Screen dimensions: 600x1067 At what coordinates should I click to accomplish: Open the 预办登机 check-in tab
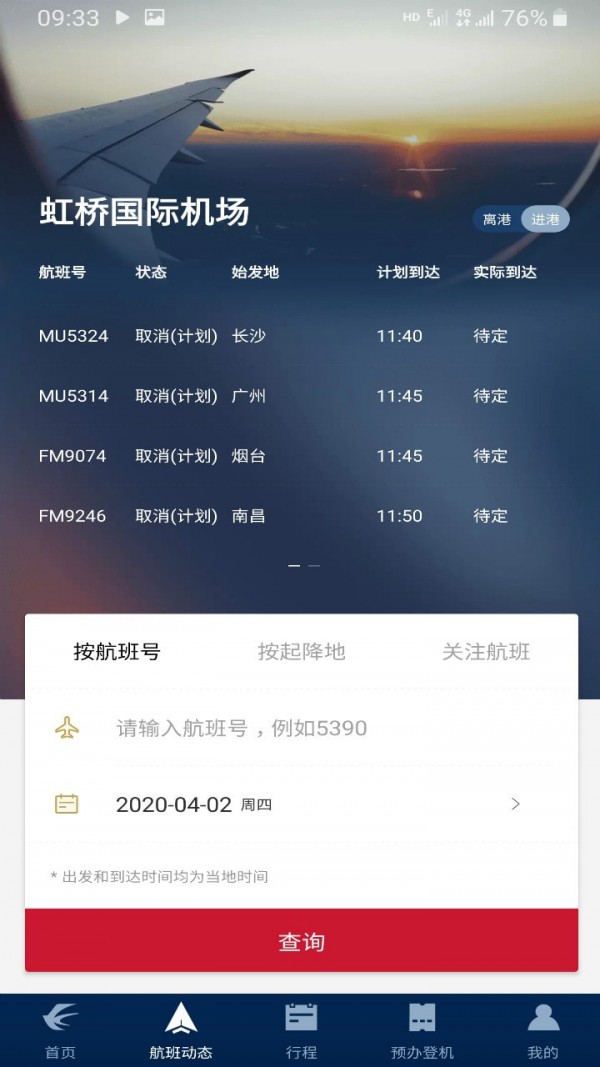pos(422,1030)
